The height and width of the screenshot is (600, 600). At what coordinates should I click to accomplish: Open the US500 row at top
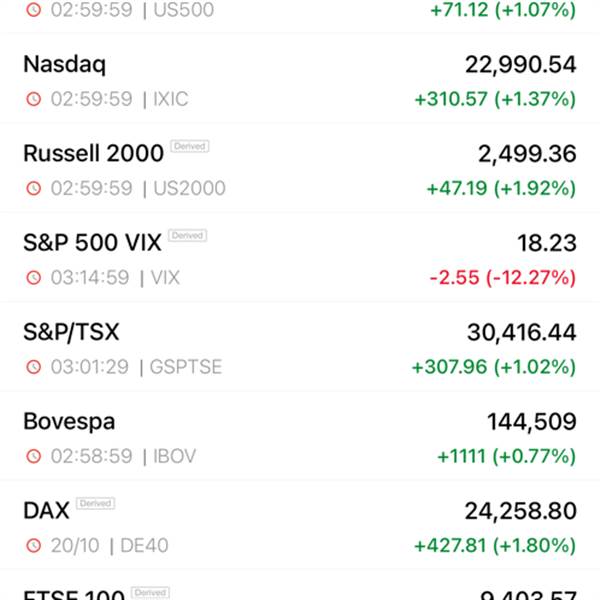click(300, 14)
